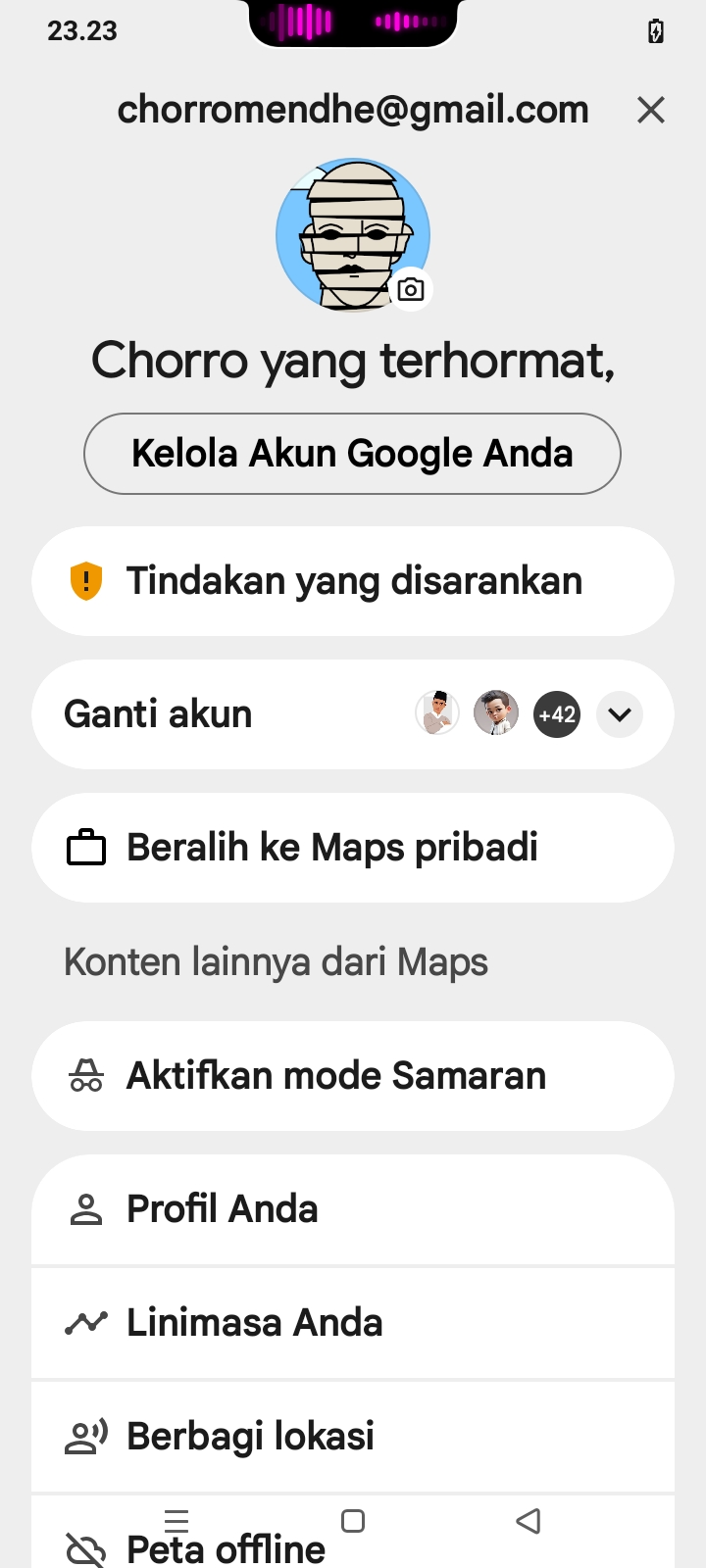Change profile photo via camera icon

pyautogui.click(x=411, y=289)
